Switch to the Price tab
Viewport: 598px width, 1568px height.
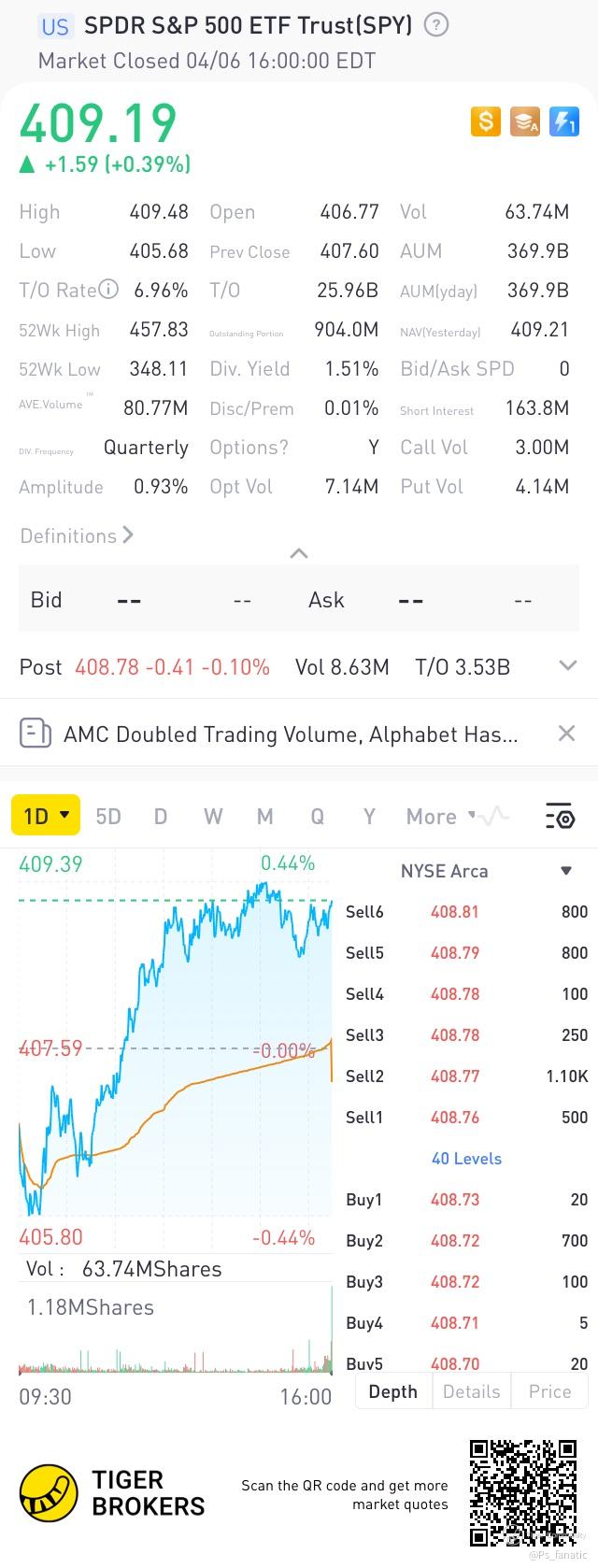549,1391
